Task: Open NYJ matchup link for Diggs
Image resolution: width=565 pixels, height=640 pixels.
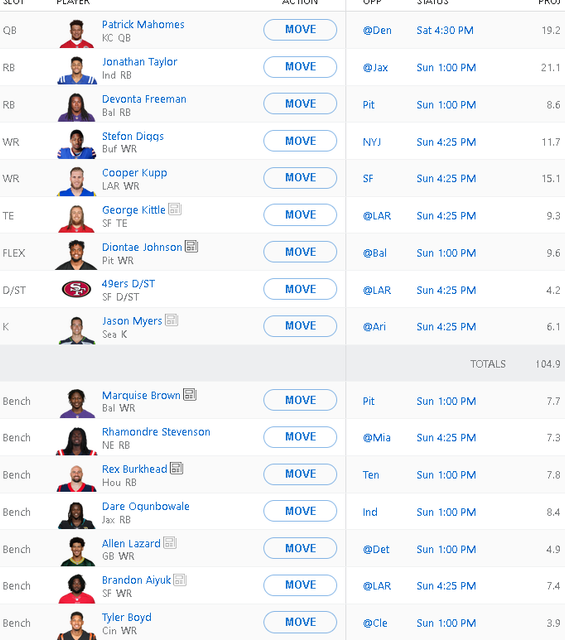Action: click(x=371, y=142)
